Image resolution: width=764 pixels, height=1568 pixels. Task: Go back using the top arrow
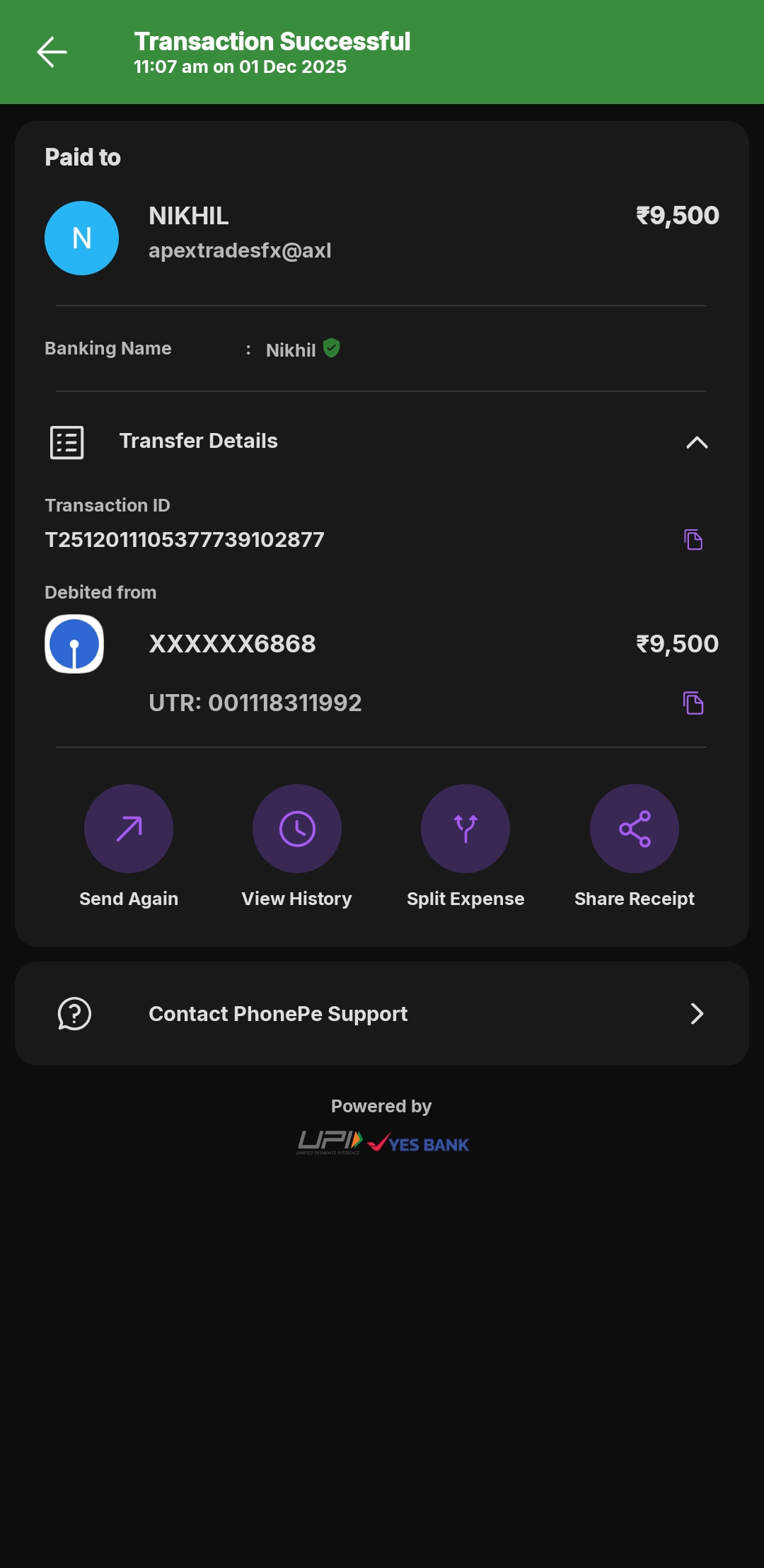point(52,52)
